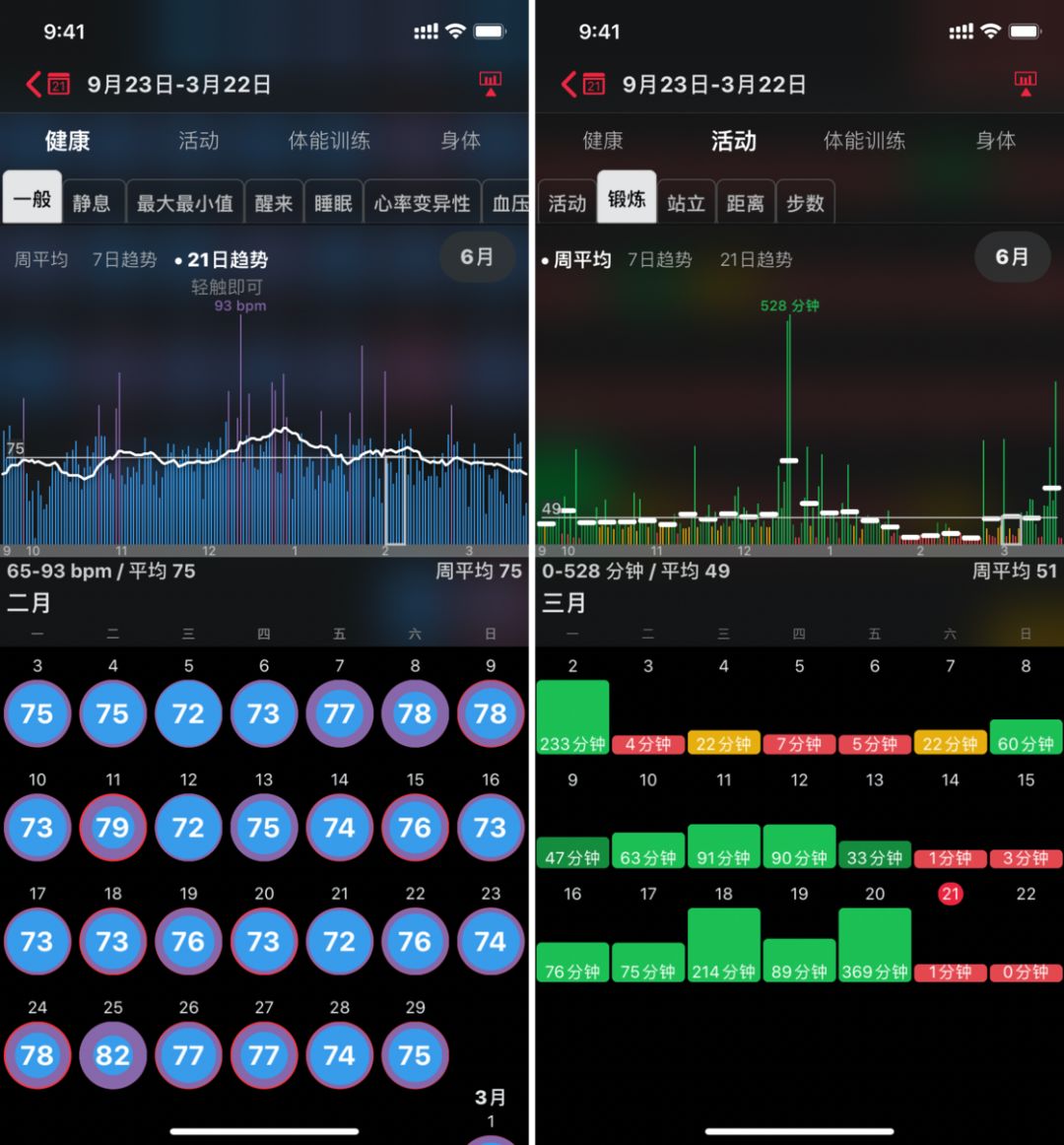Open the day with 233分钟 exercise
This screenshot has width=1064, height=1145.
572,717
